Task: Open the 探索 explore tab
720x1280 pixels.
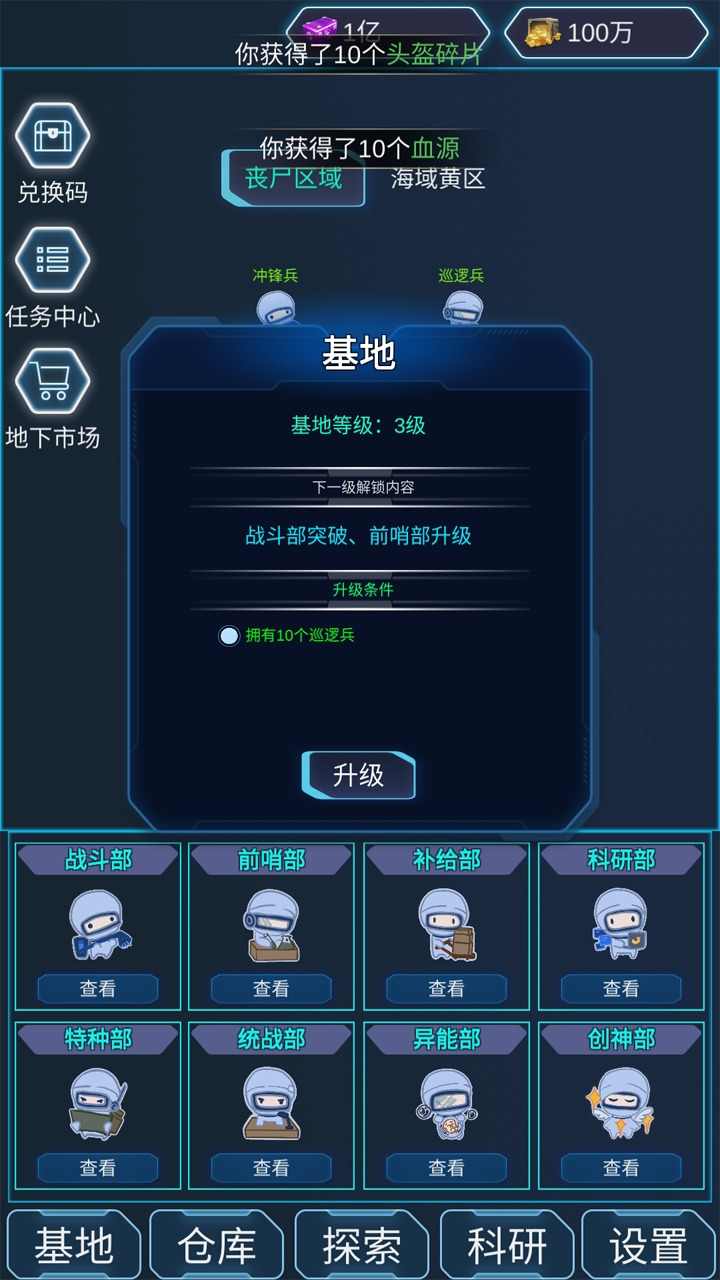Action: 361,1243
